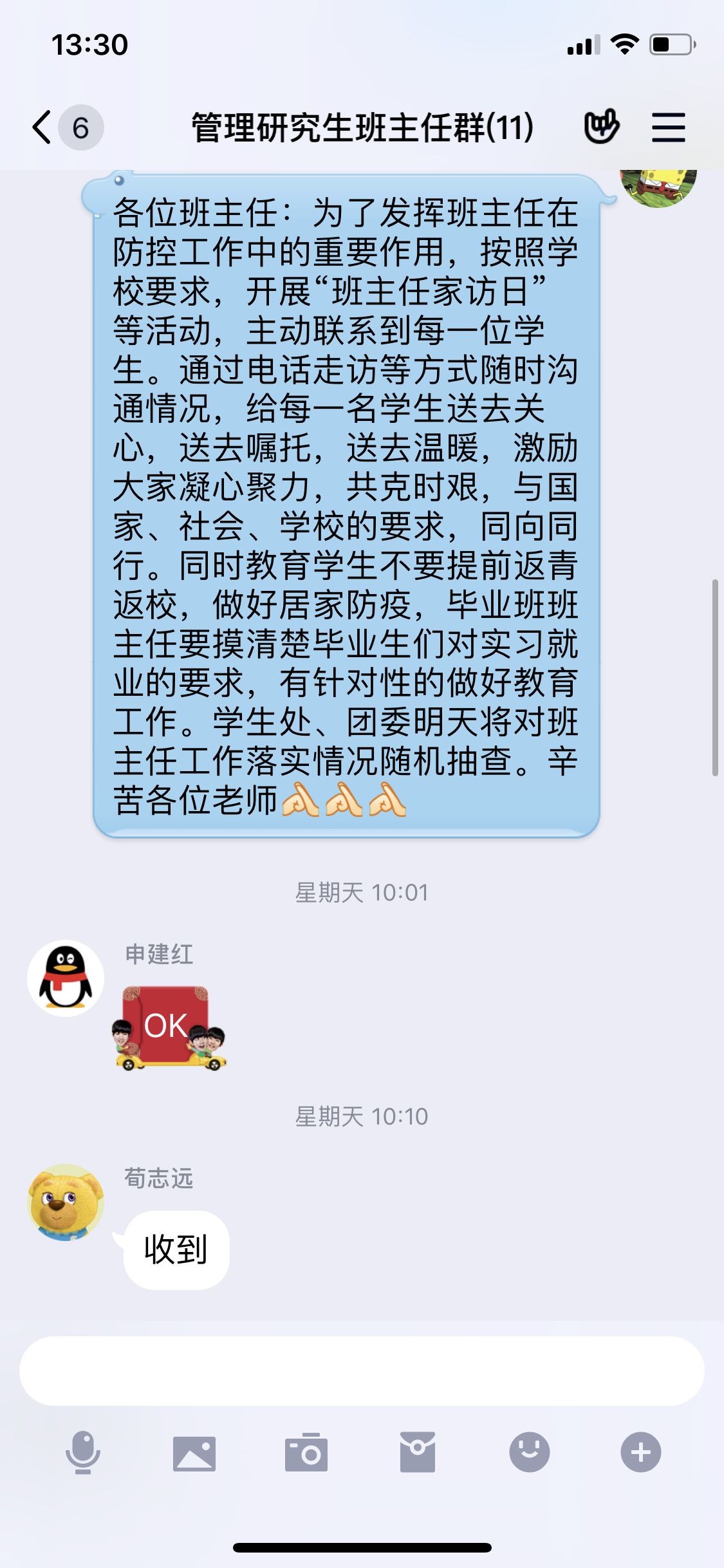
Task: Expand more options with plus icon
Action: coord(640,1452)
